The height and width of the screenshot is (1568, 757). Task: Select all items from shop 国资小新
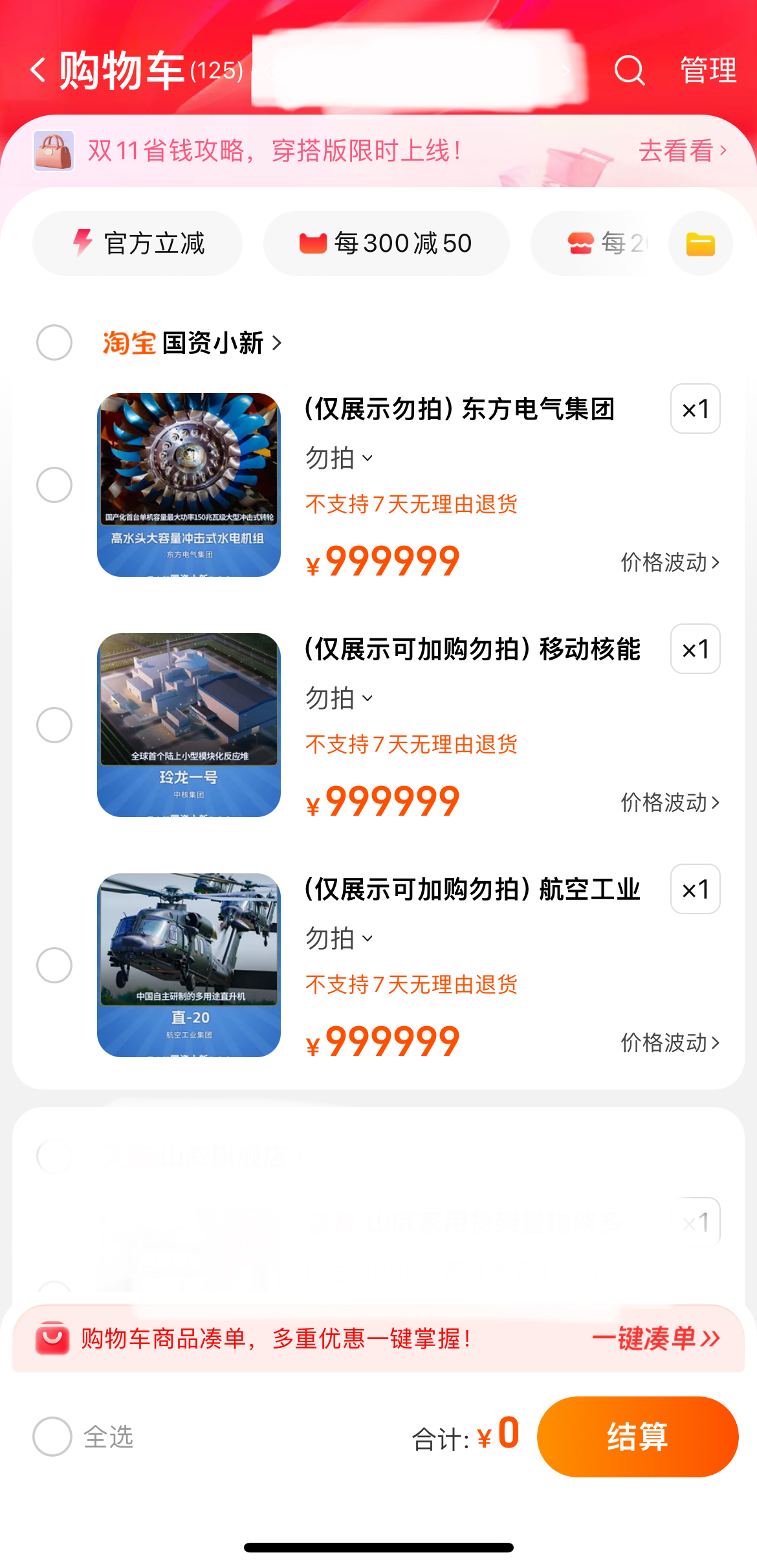pyautogui.click(x=54, y=342)
